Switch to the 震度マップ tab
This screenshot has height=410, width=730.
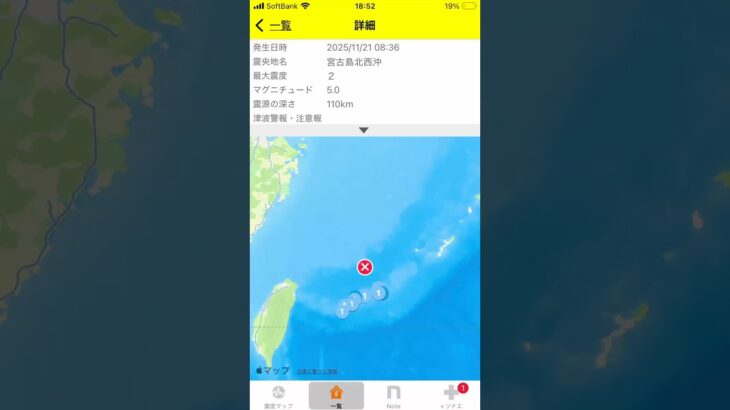(279, 396)
